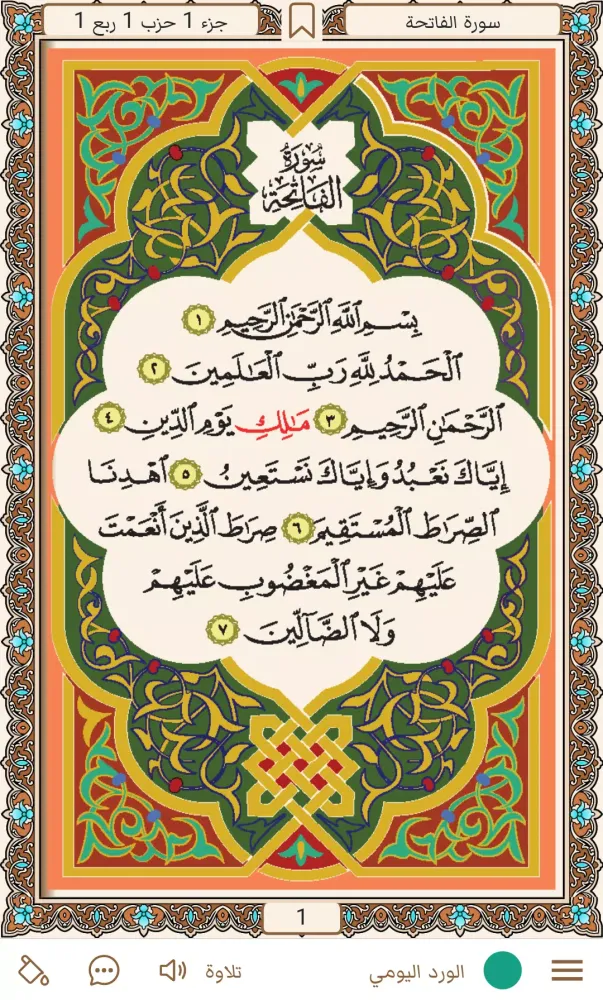Viewport: 603px width, 1000px height.
Task: Open the surah selector (سورة الفاتحة)
Action: point(453,20)
